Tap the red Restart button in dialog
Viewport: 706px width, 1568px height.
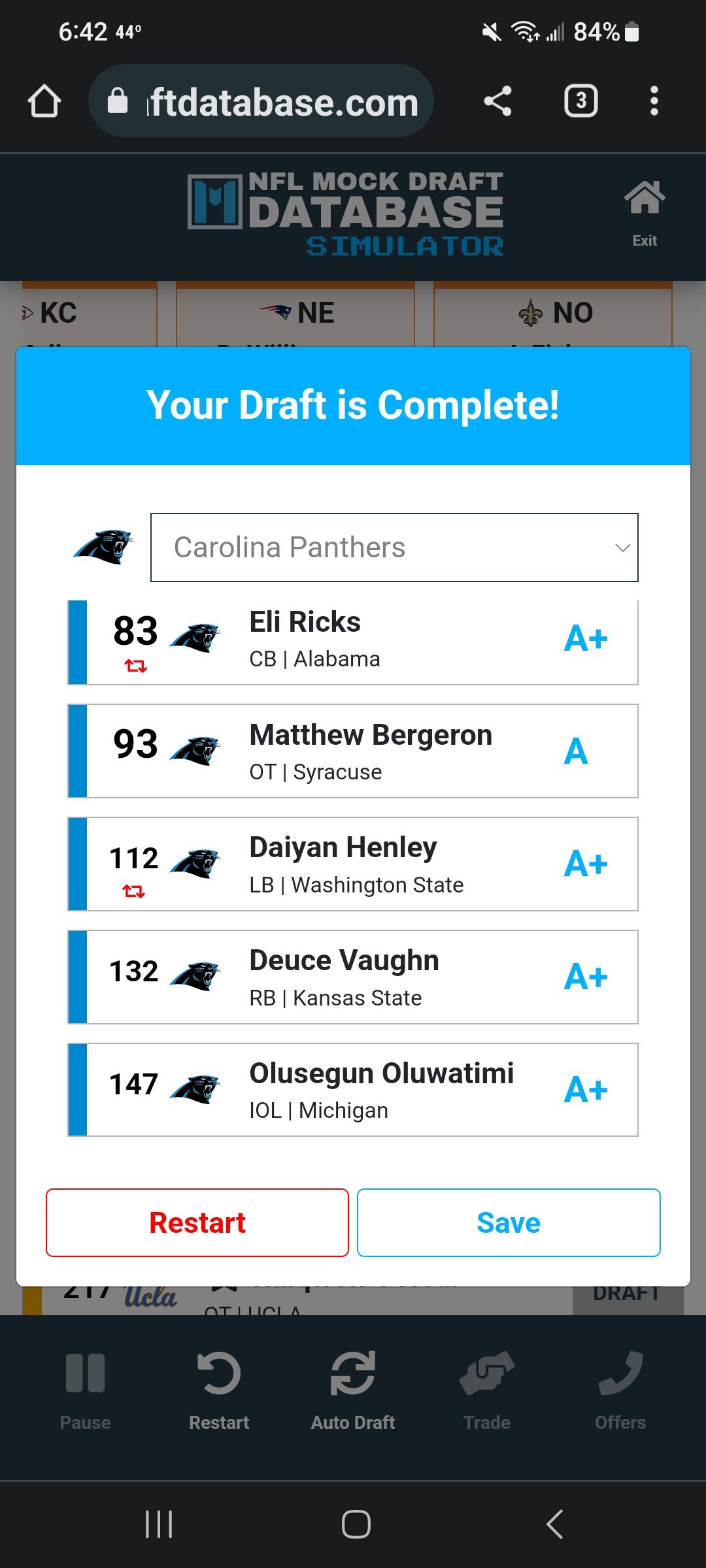click(x=197, y=1222)
